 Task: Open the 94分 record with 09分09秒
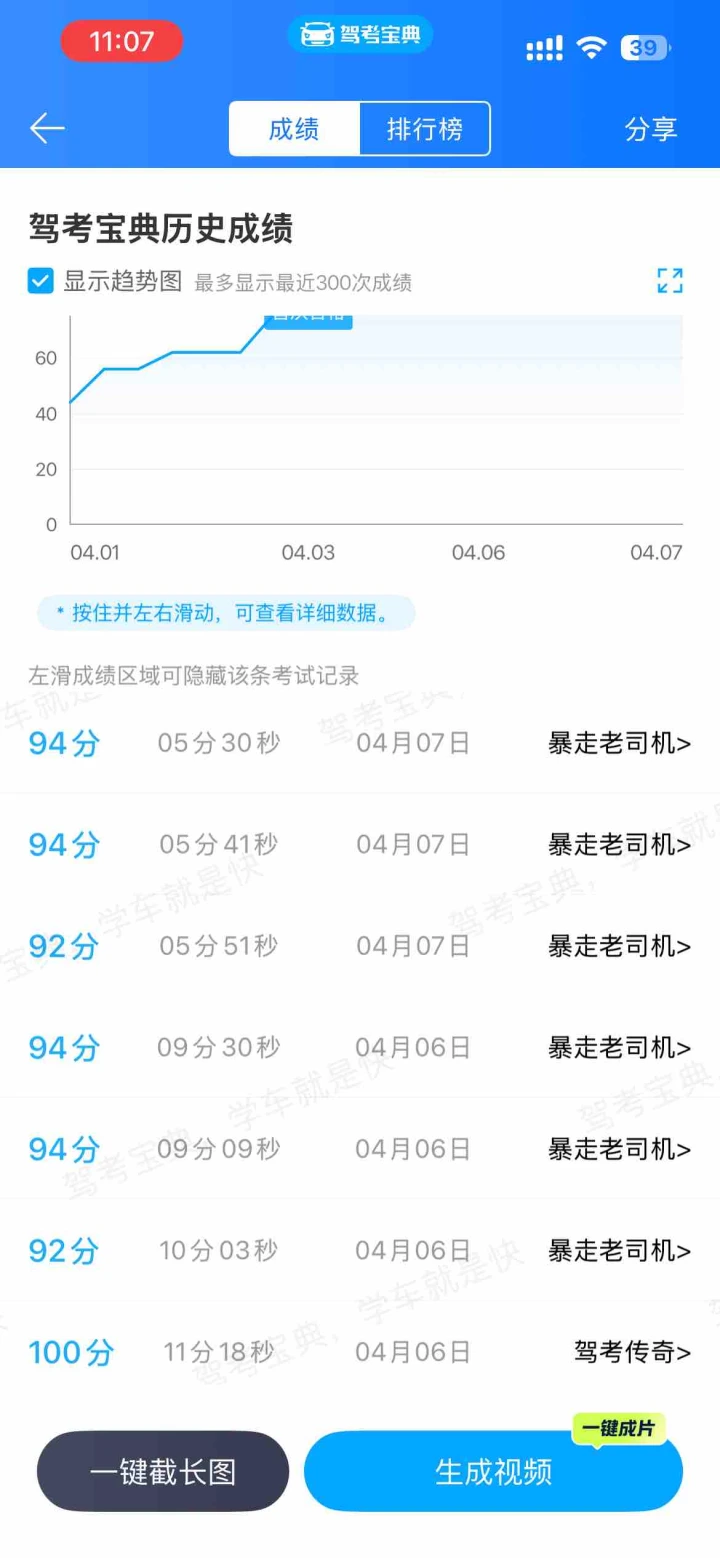coord(360,1149)
